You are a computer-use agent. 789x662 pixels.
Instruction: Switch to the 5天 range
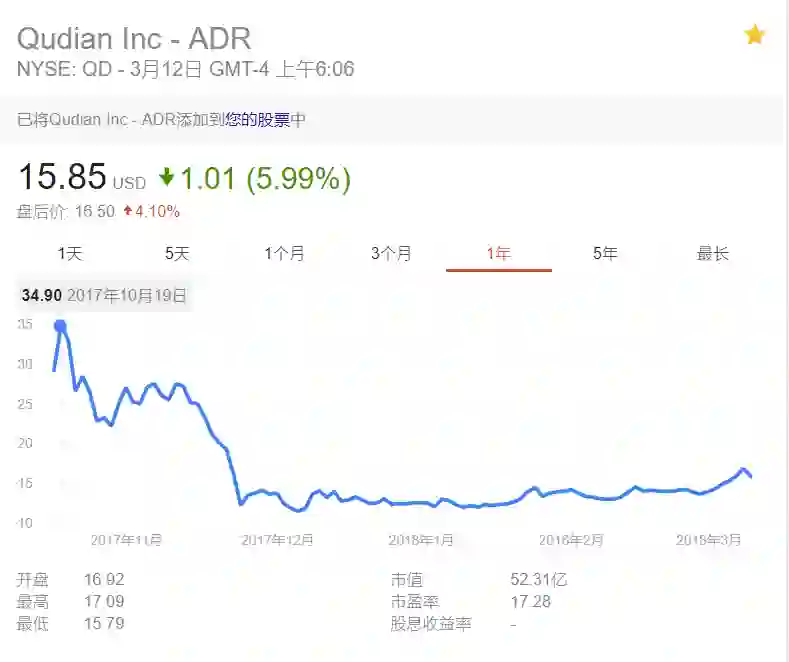177,254
